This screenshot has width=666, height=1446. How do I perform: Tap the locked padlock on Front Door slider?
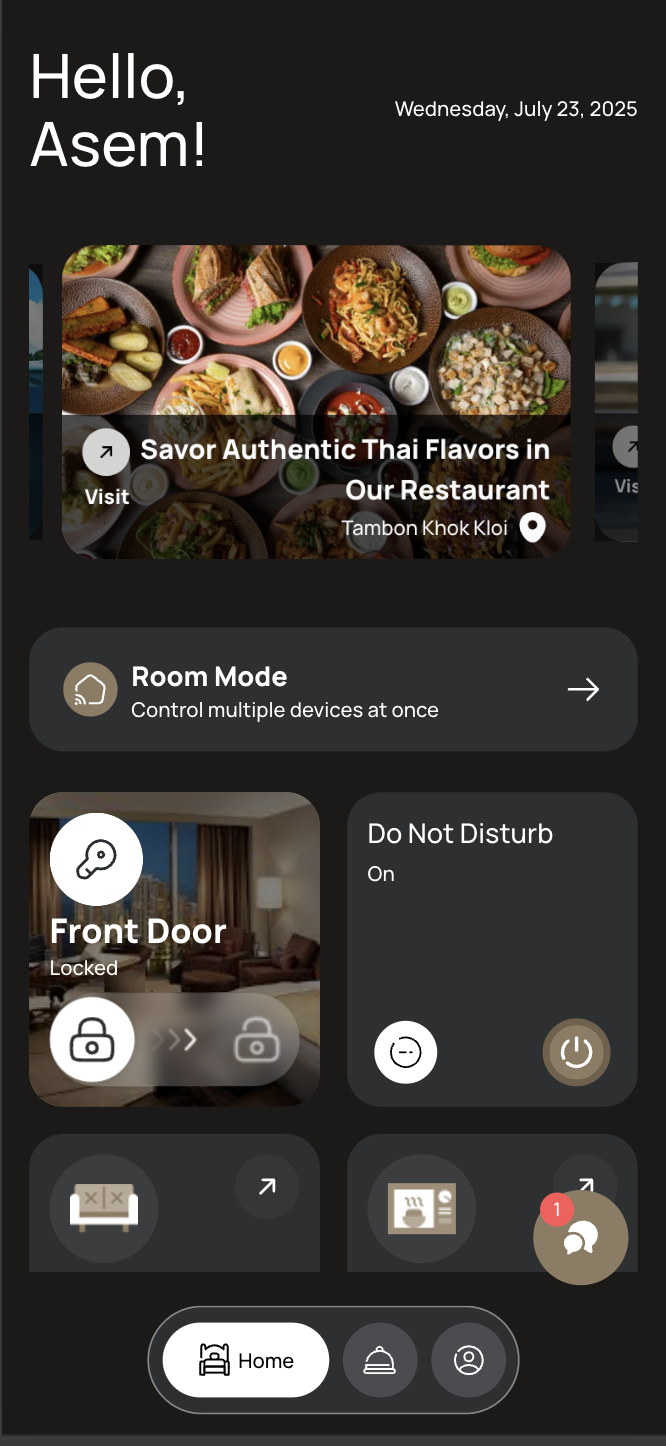point(92,1041)
